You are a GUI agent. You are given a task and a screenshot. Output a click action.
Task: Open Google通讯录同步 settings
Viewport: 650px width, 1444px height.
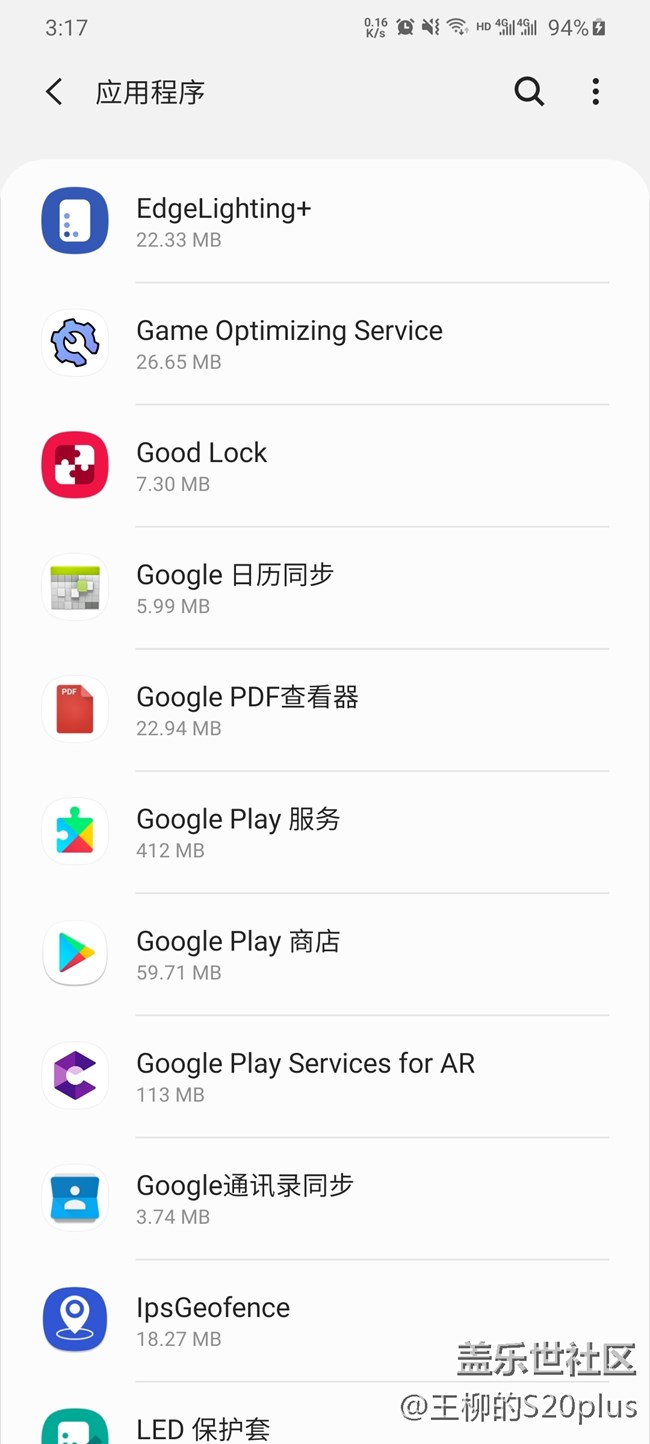coord(324,1198)
